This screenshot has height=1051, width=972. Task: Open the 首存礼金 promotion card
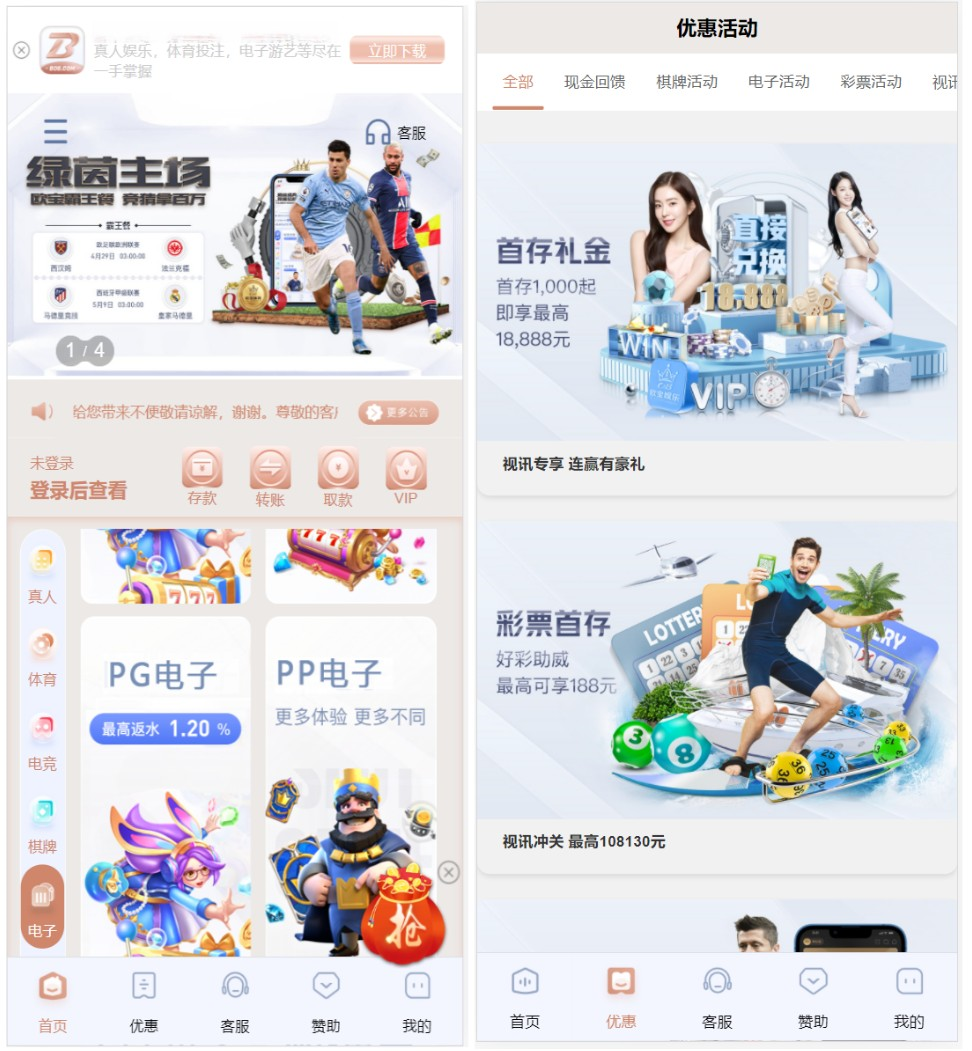717,316
